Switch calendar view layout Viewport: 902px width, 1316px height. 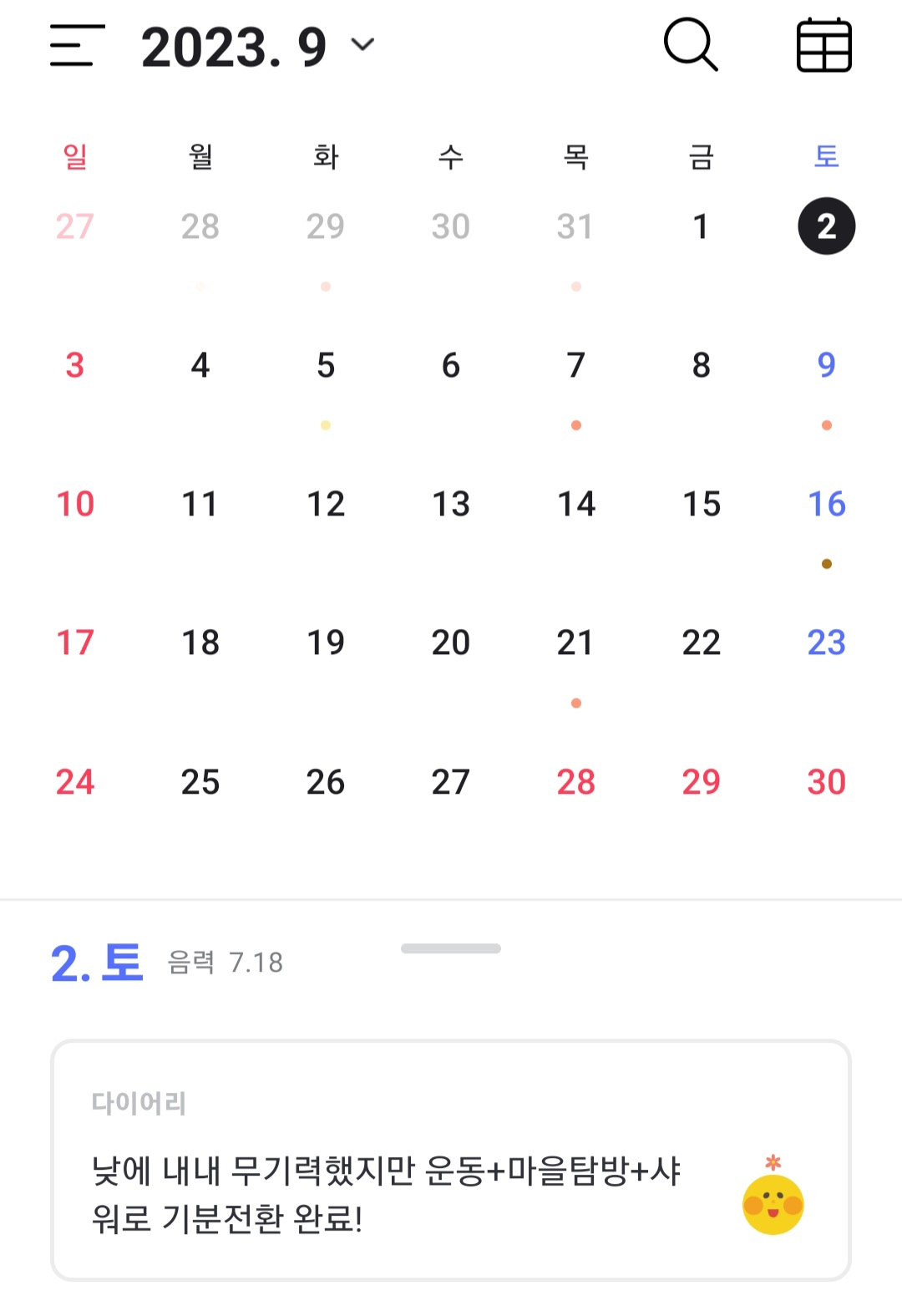(x=823, y=46)
